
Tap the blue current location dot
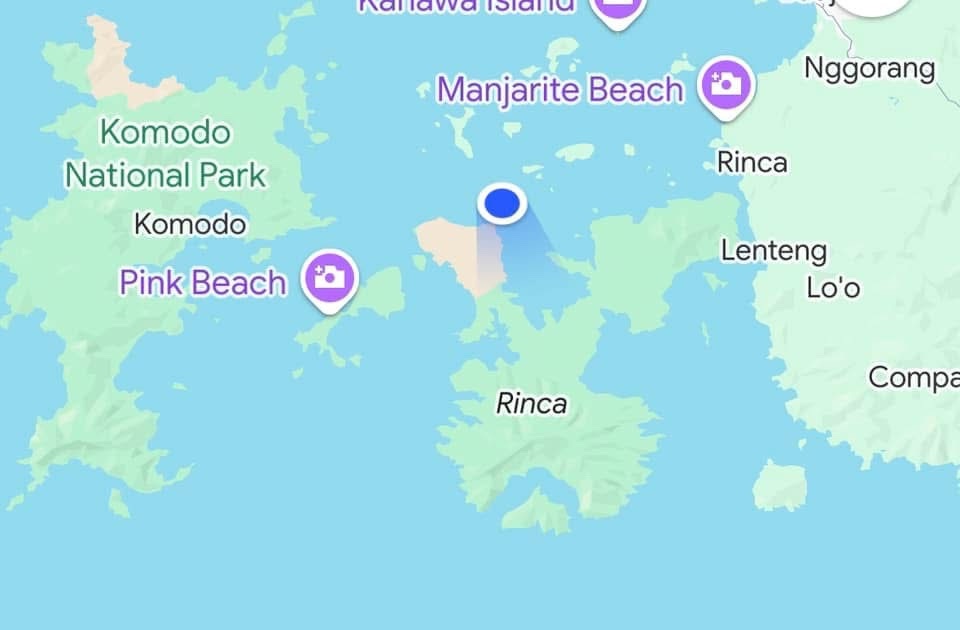coord(502,203)
